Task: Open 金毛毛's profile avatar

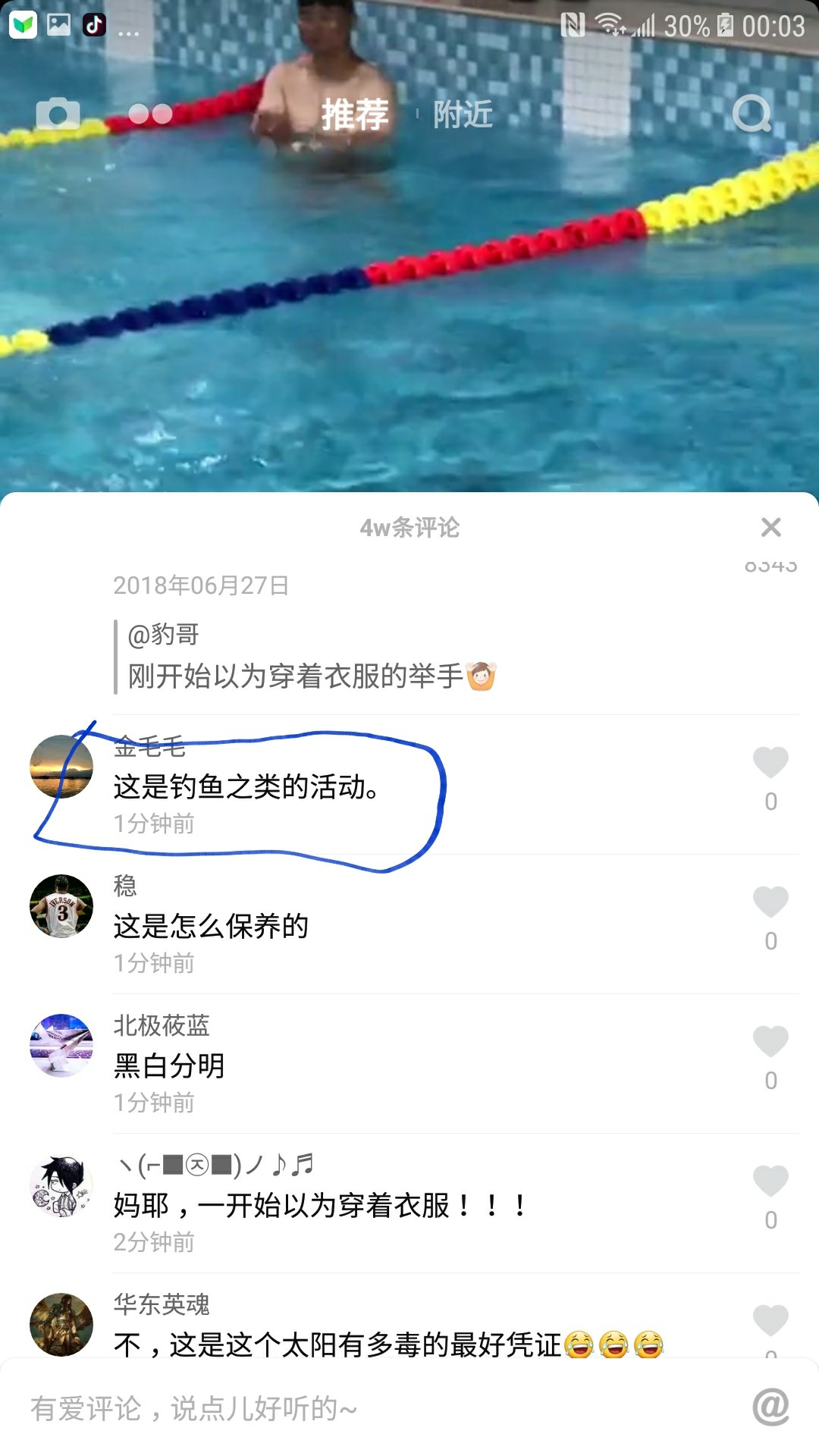Action: (x=61, y=767)
